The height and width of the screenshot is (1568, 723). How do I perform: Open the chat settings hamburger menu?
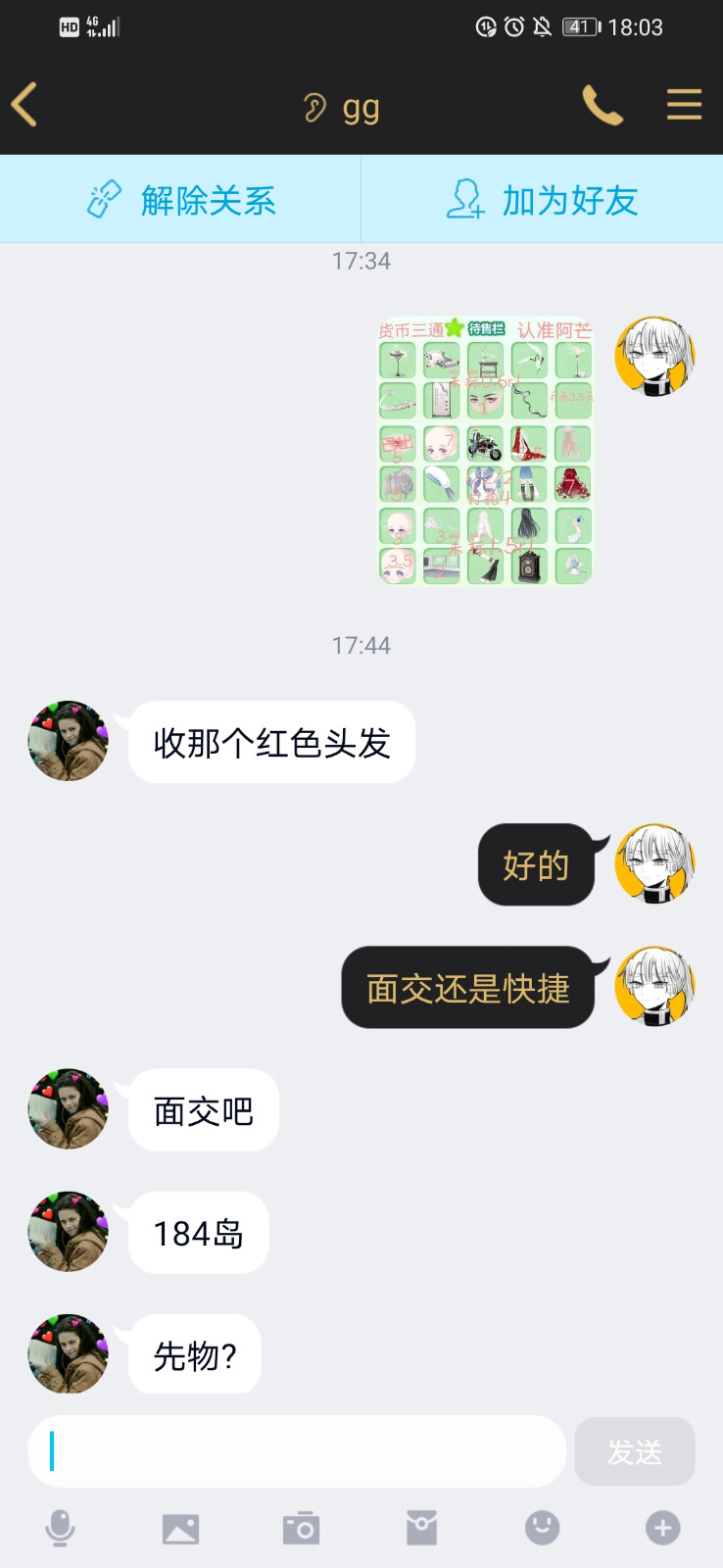(x=684, y=104)
